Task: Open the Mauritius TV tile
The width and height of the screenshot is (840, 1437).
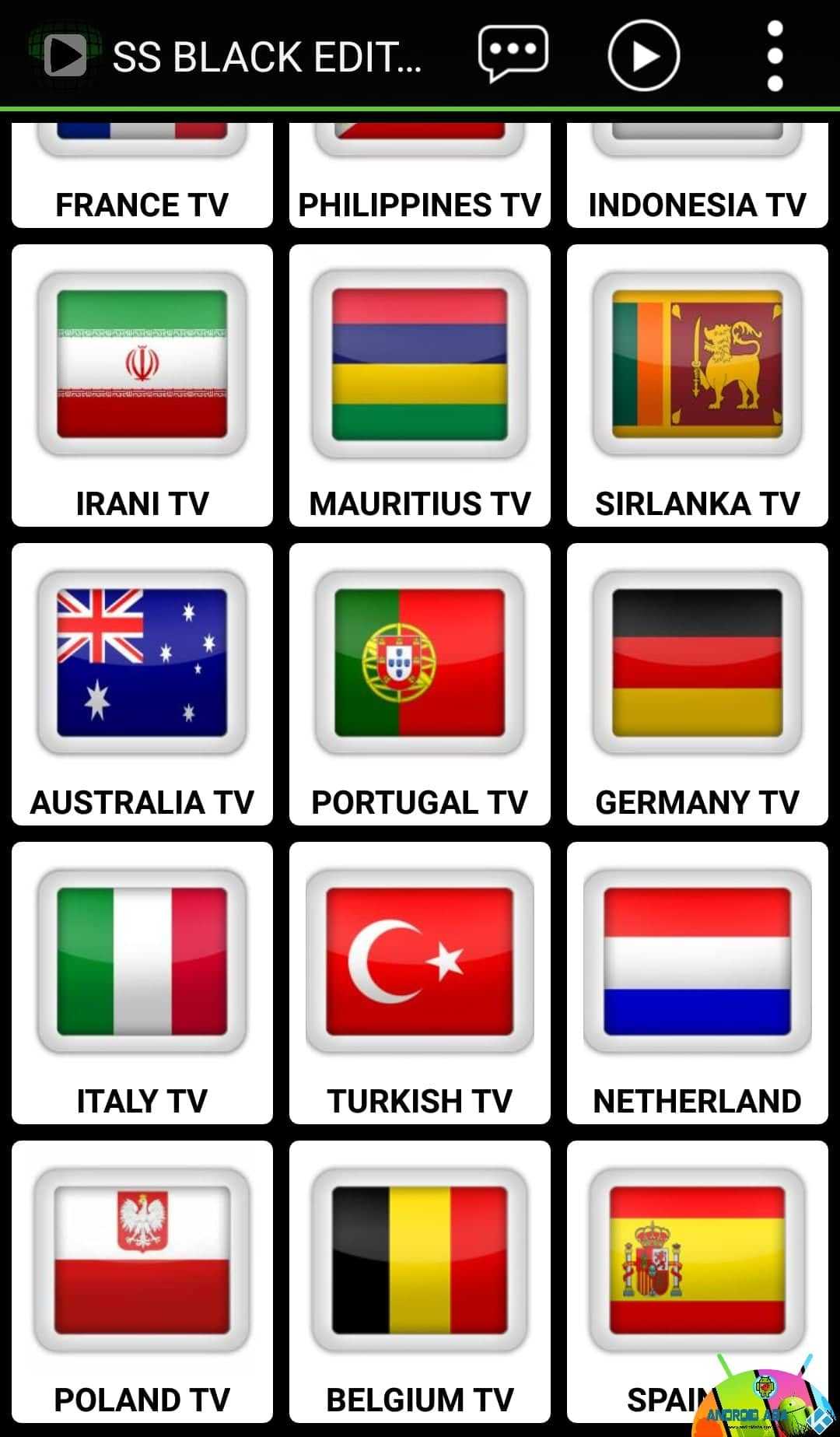Action: pyautogui.click(x=420, y=386)
